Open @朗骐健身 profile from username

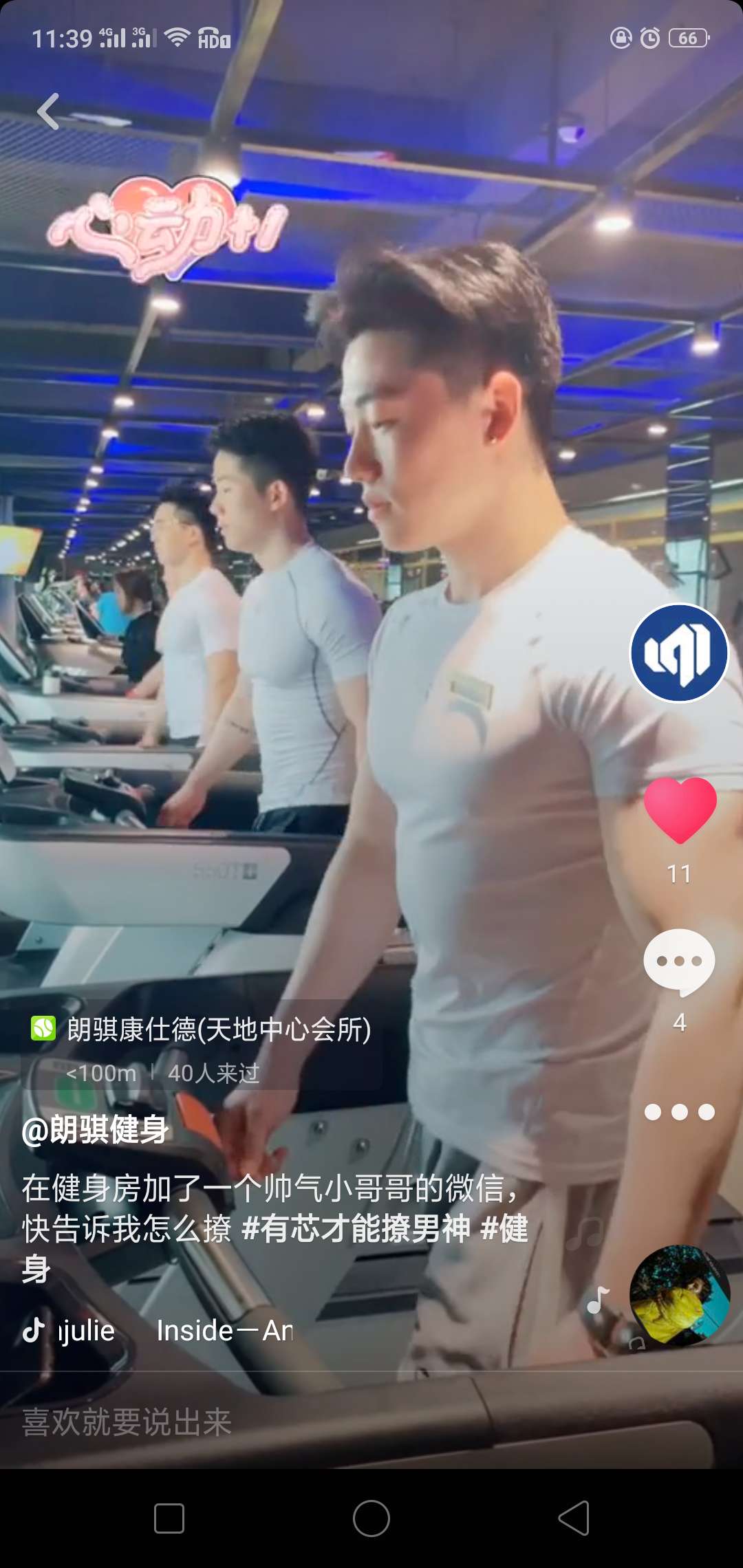tap(95, 1129)
